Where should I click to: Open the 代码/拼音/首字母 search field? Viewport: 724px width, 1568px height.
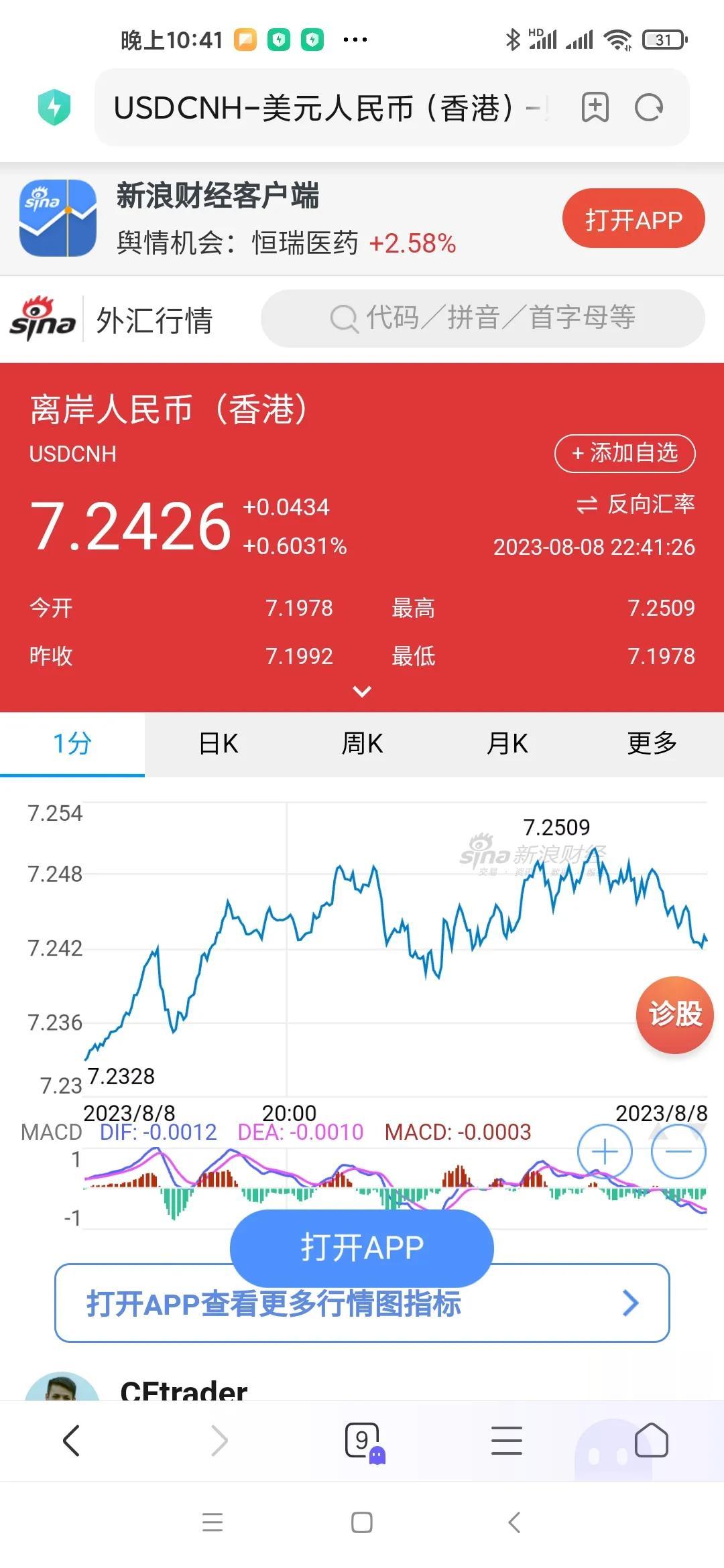click(483, 318)
